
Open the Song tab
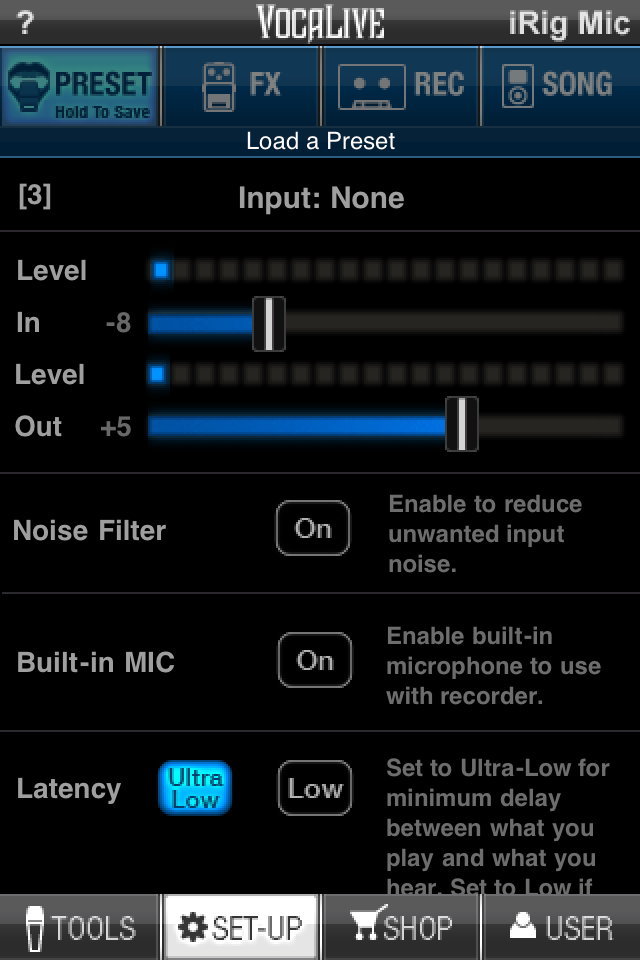pos(559,87)
